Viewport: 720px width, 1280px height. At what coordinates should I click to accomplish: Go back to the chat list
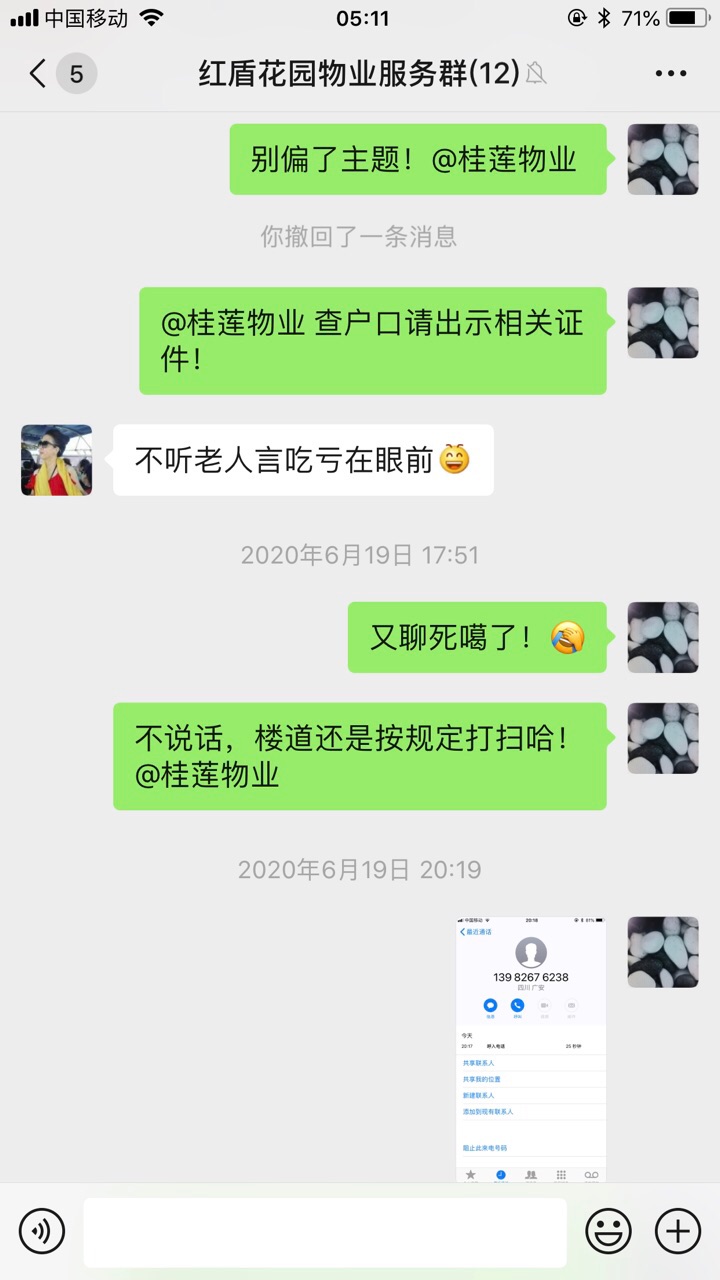[40, 74]
